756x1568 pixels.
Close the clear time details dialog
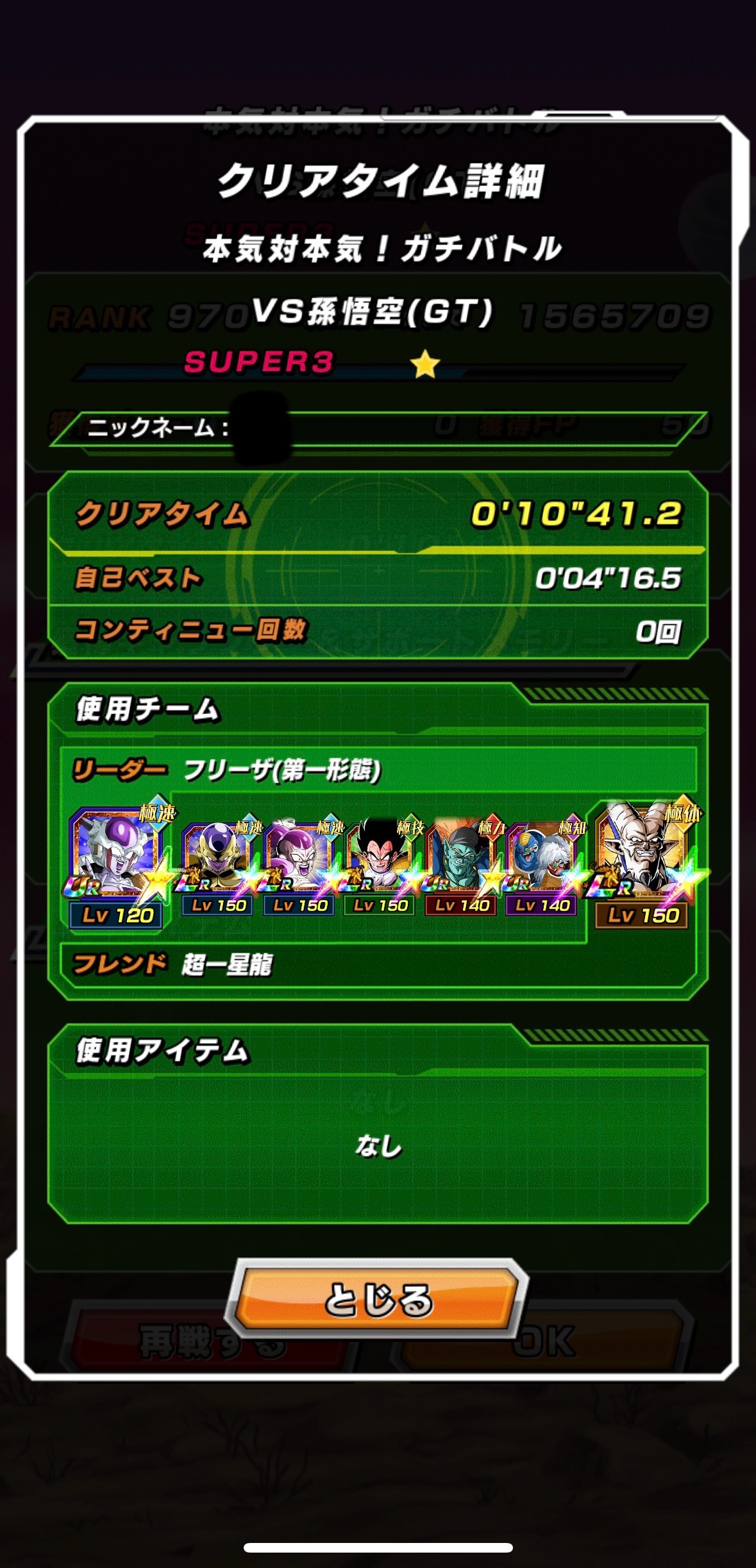click(378, 1300)
